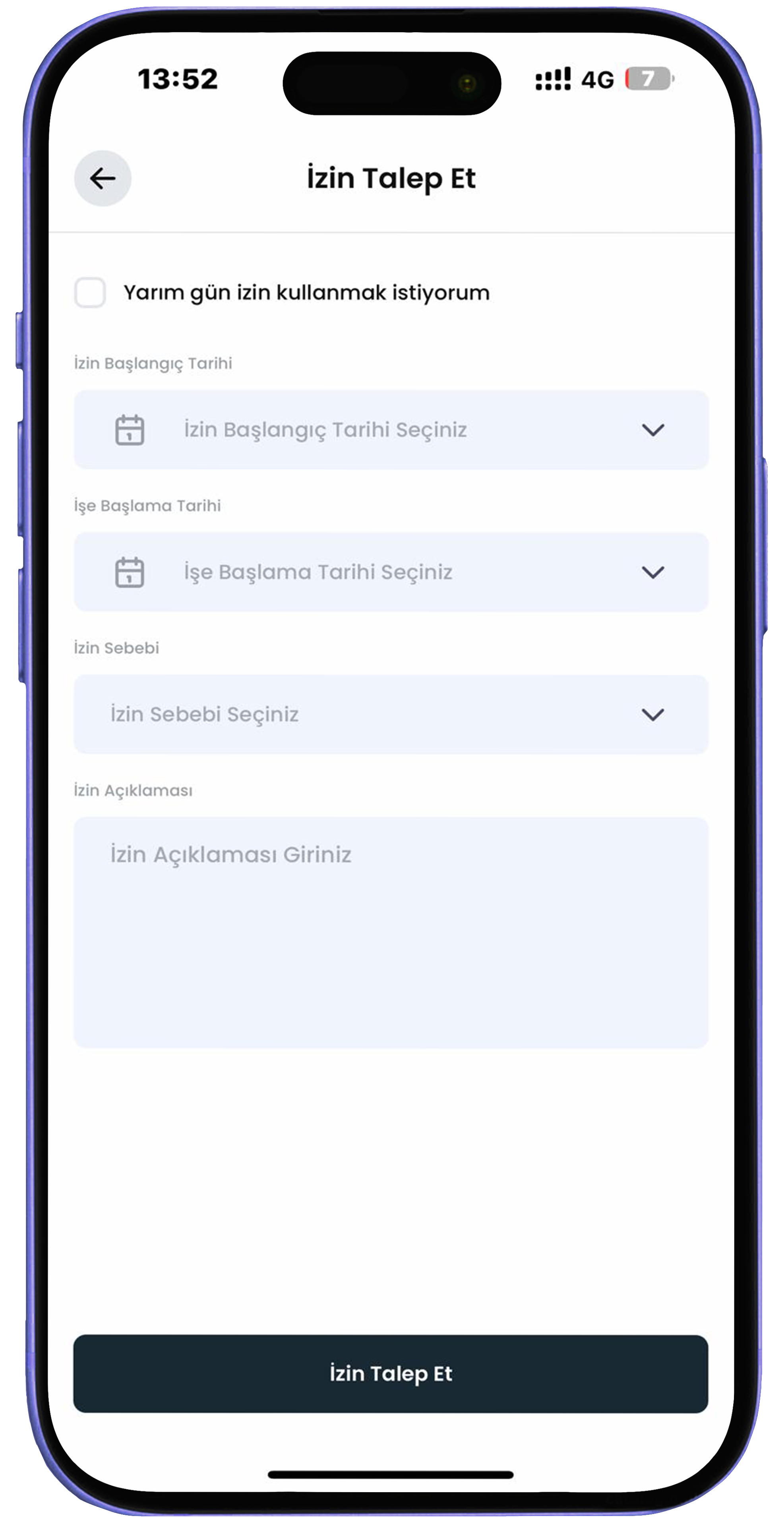
Task: Expand the İzin Sebebi dropdown
Action: (x=391, y=714)
